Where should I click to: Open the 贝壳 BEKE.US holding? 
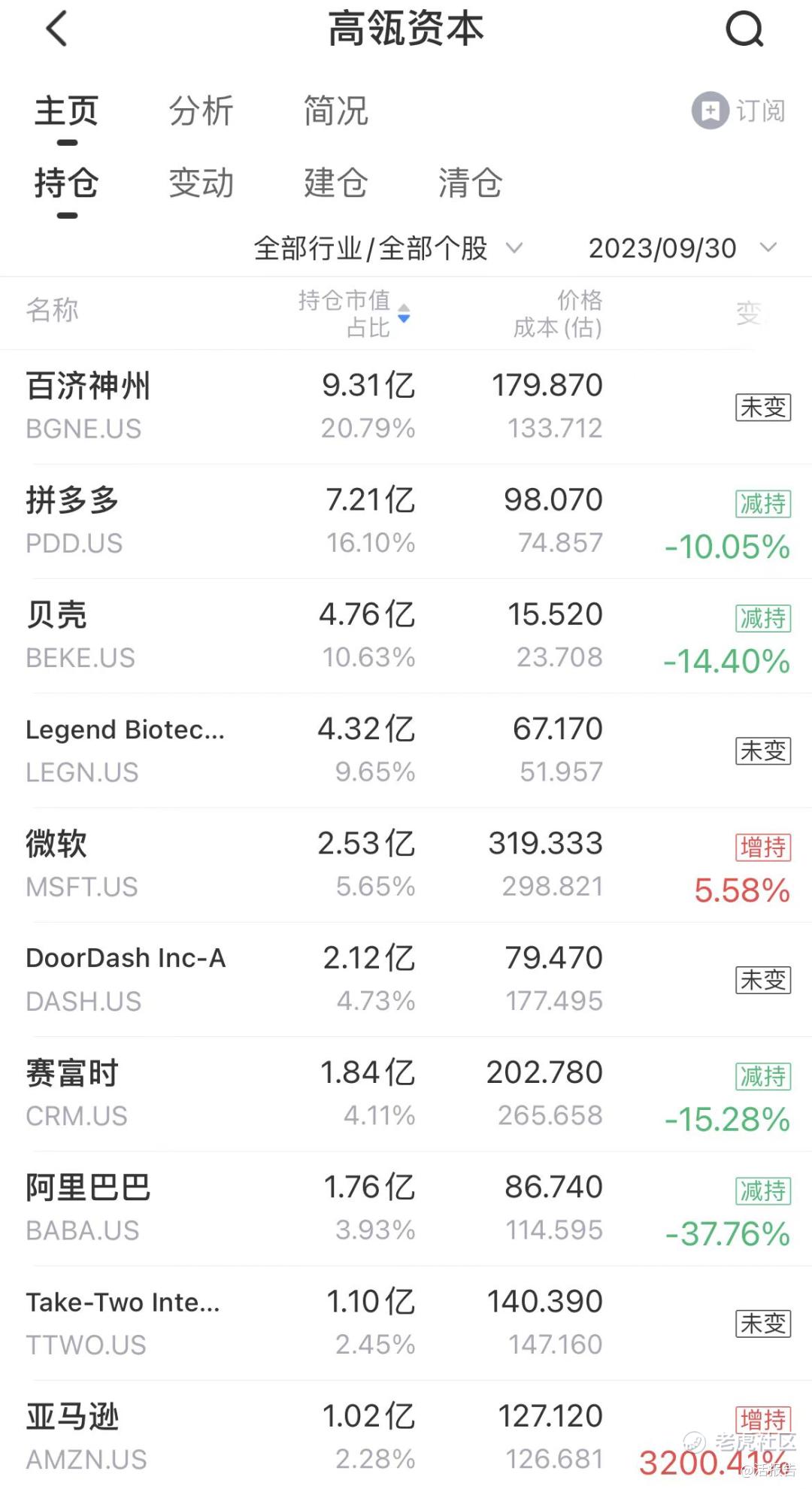point(406,635)
